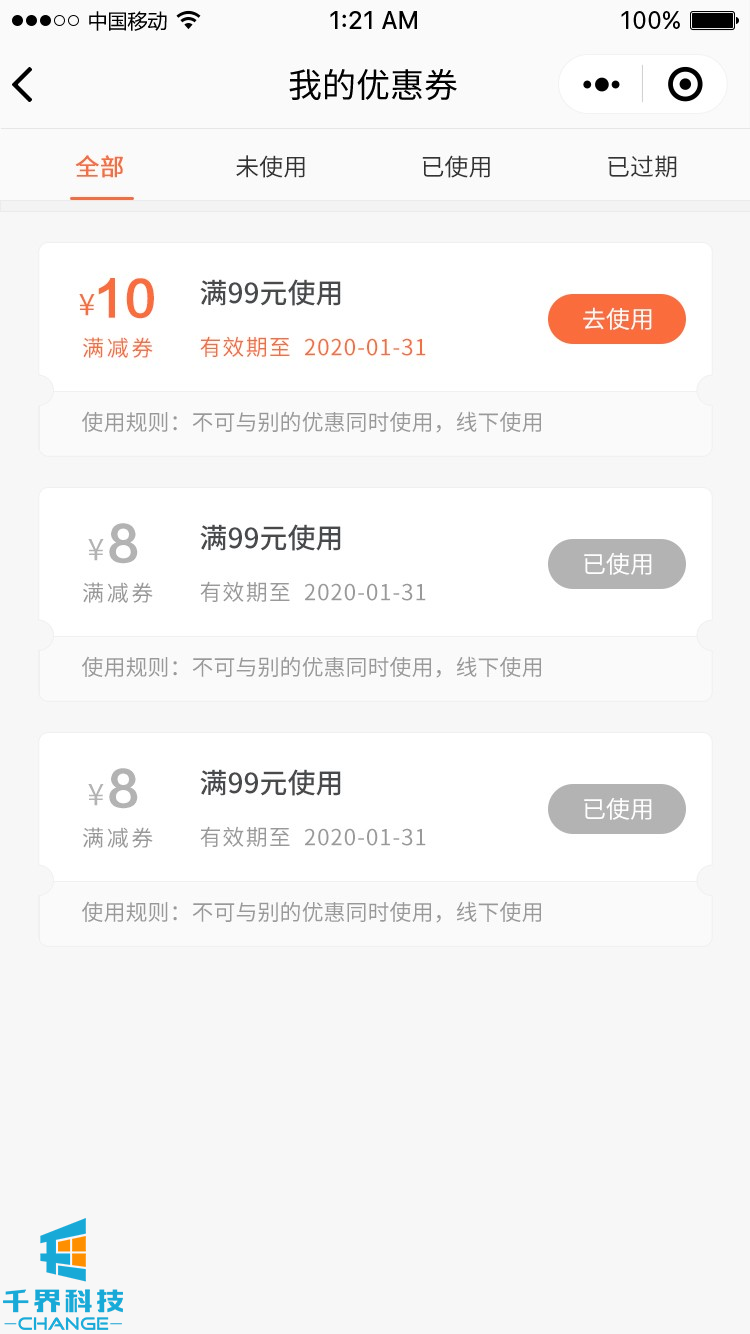Image resolution: width=750 pixels, height=1334 pixels.
Task: Go back from 我的优惠券 page
Action: click(x=24, y=85)
